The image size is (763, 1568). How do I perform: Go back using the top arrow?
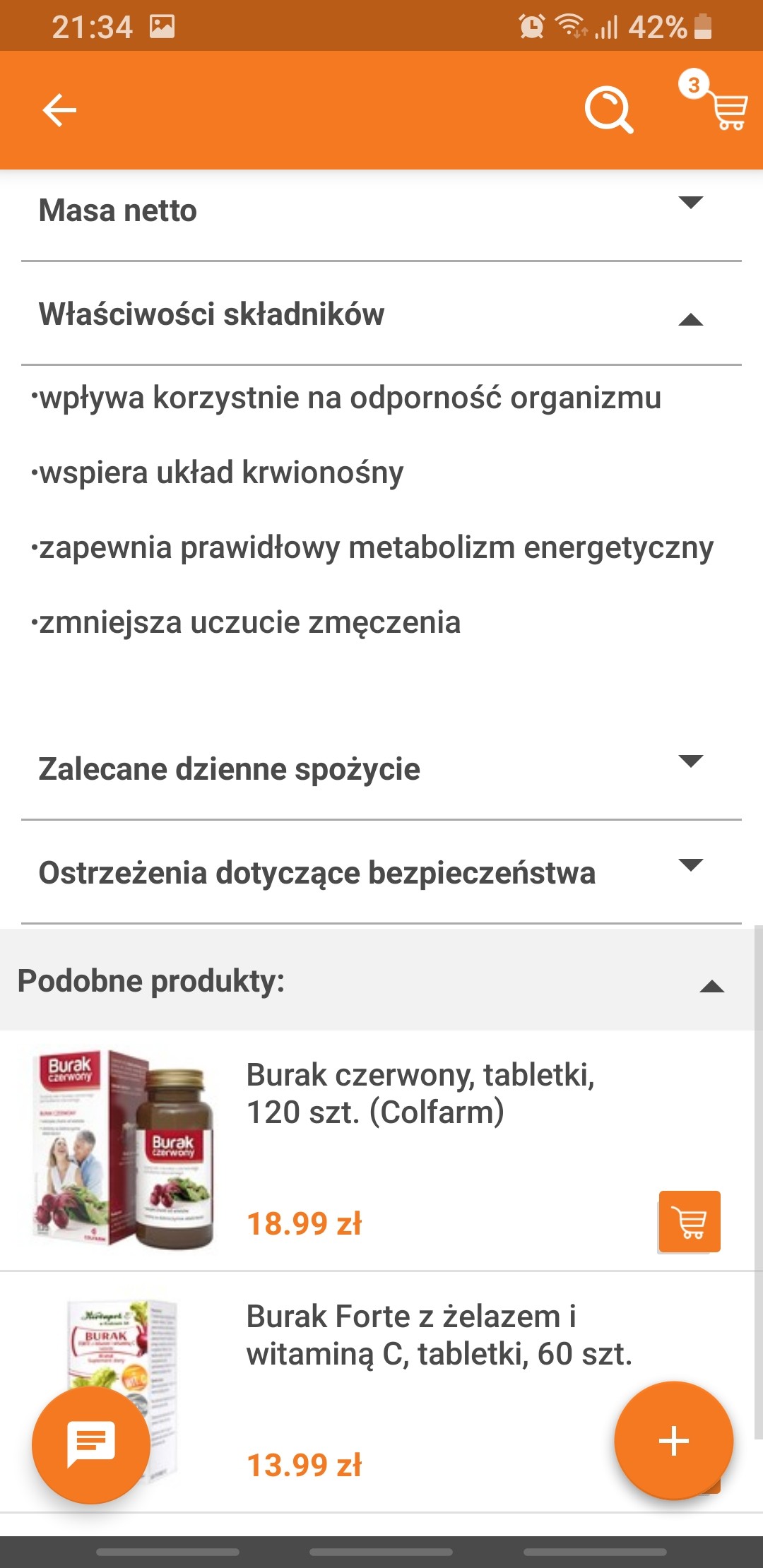tap(59, 110)
